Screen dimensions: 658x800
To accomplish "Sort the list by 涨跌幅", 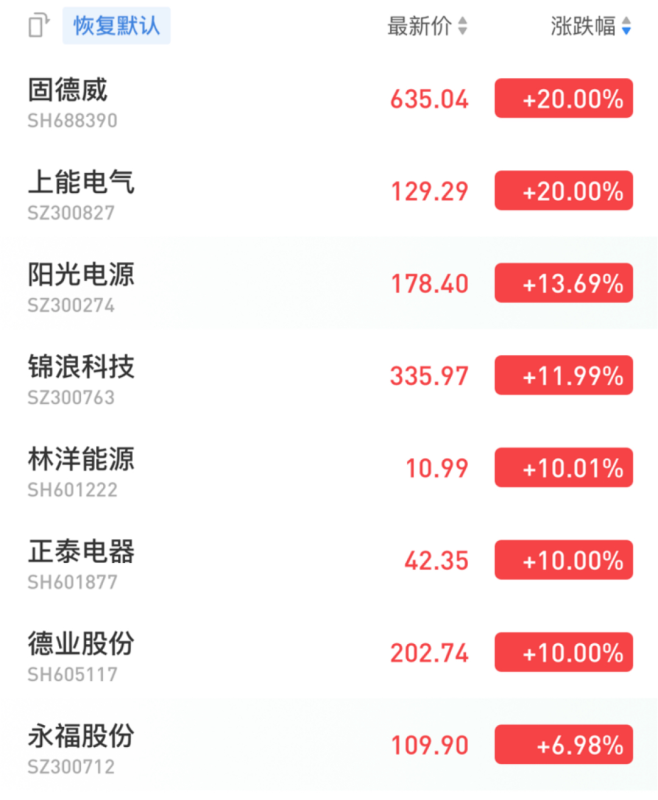I will pyautogui.click(x=590, y=26).
